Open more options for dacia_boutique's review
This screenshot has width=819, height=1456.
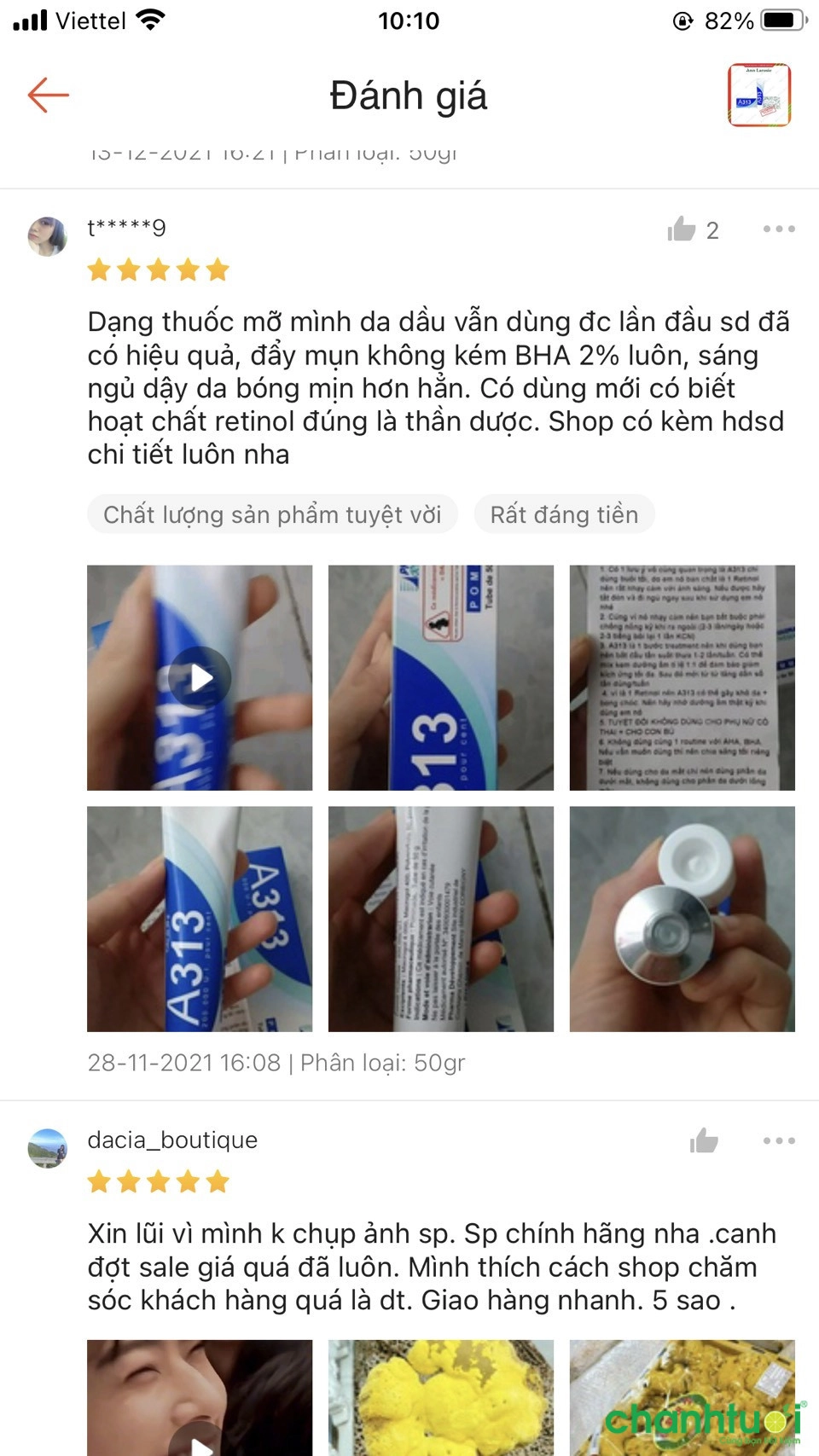pyautogui.click(x=778, y=1140)
